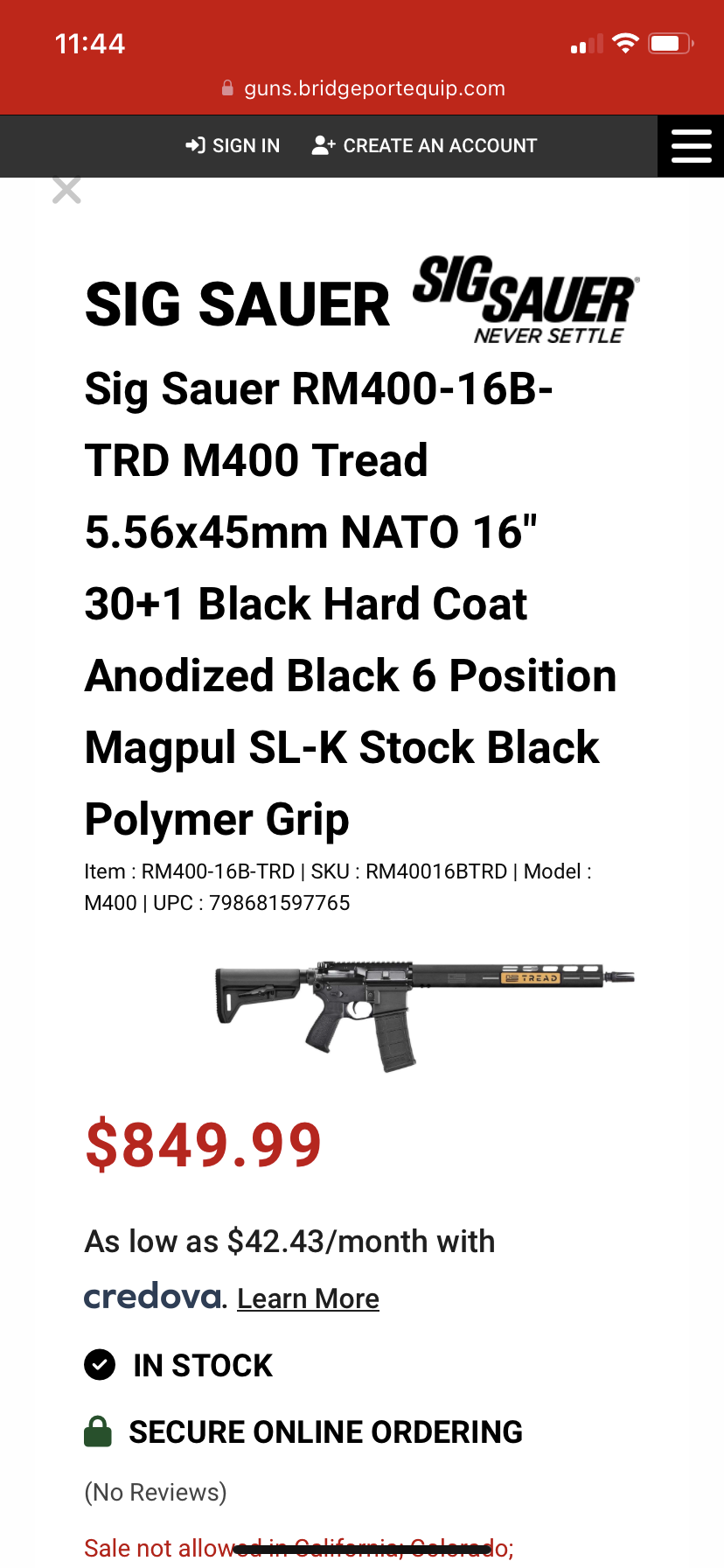Close the product detail overlay
This screenshot has width=724, height=1568.
click(x=66, y=190)
